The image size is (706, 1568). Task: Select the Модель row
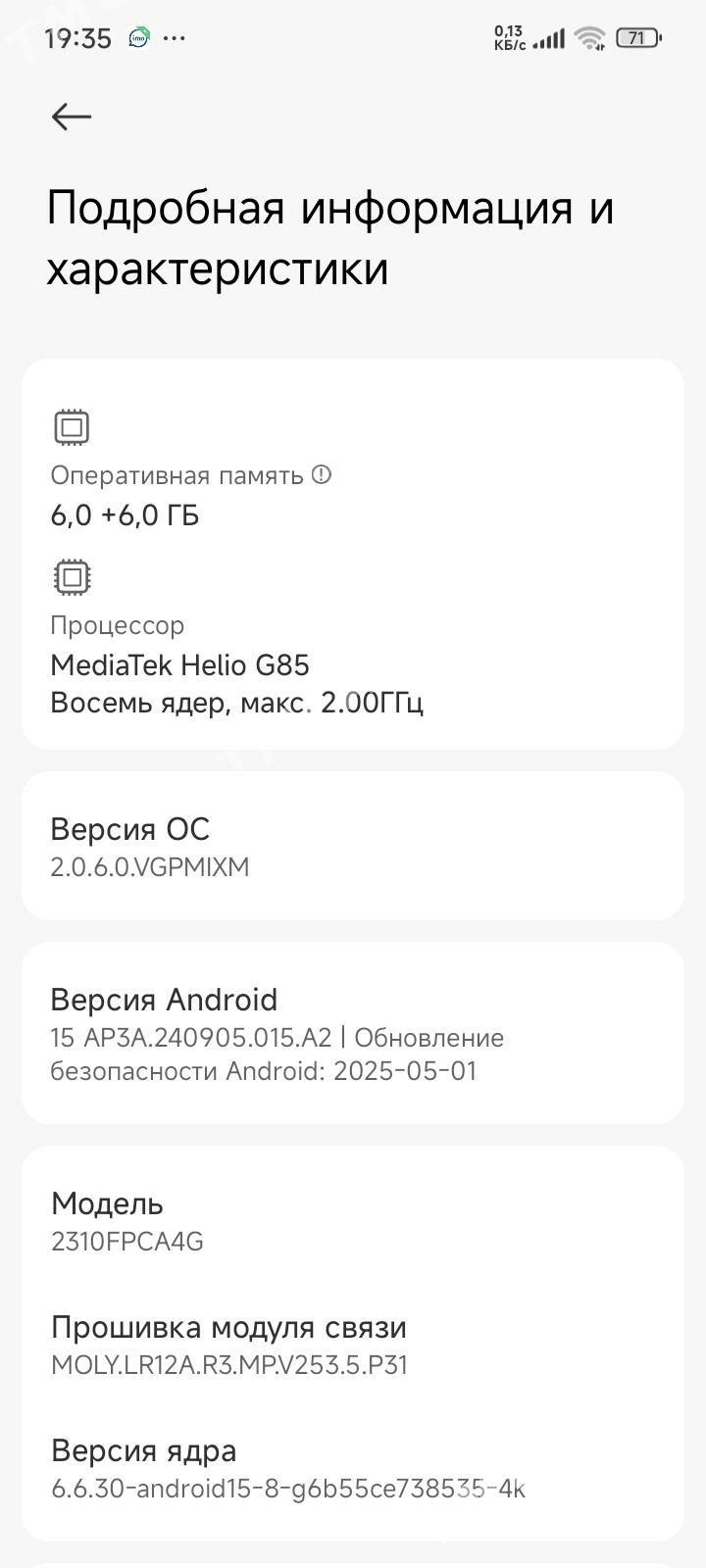coord(353,1221)
